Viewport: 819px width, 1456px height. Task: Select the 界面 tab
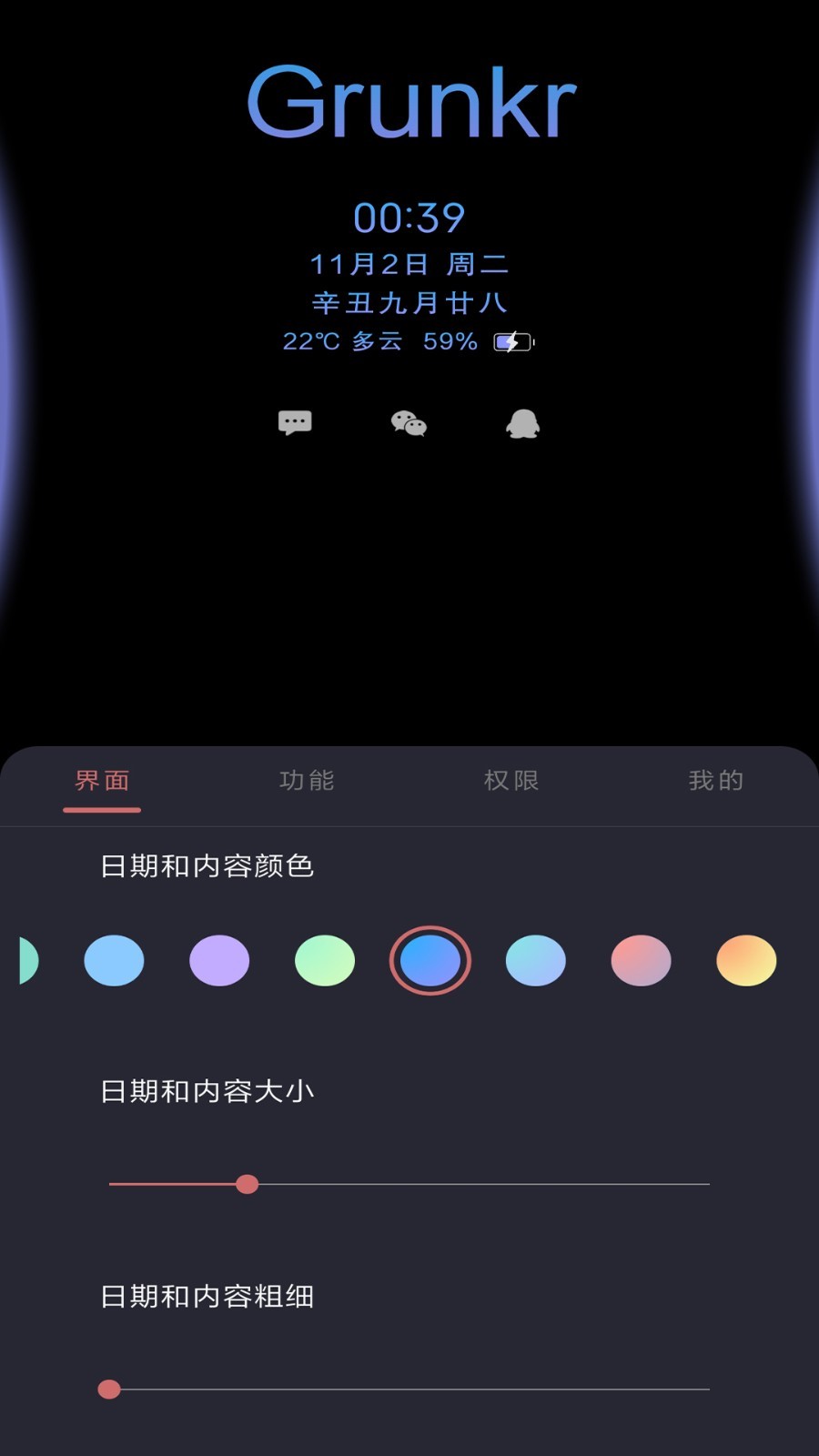[x=102, y=781]
